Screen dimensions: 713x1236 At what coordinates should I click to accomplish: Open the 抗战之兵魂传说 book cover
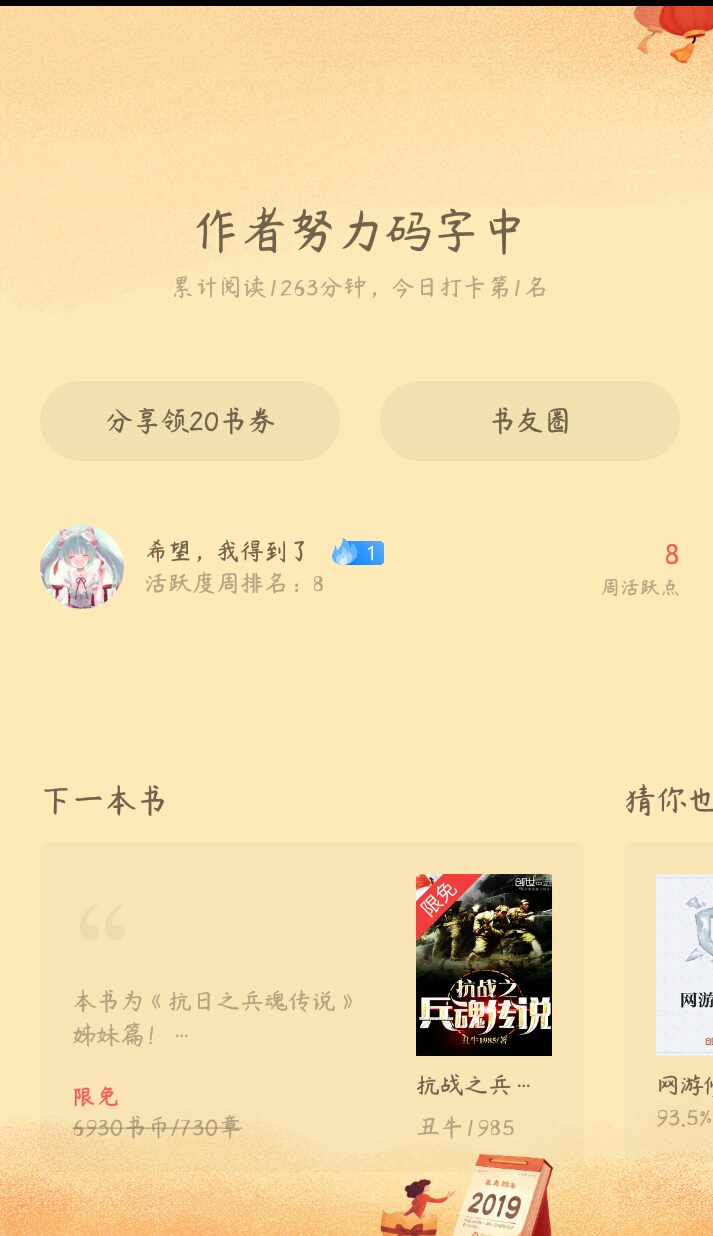(484, 964)
